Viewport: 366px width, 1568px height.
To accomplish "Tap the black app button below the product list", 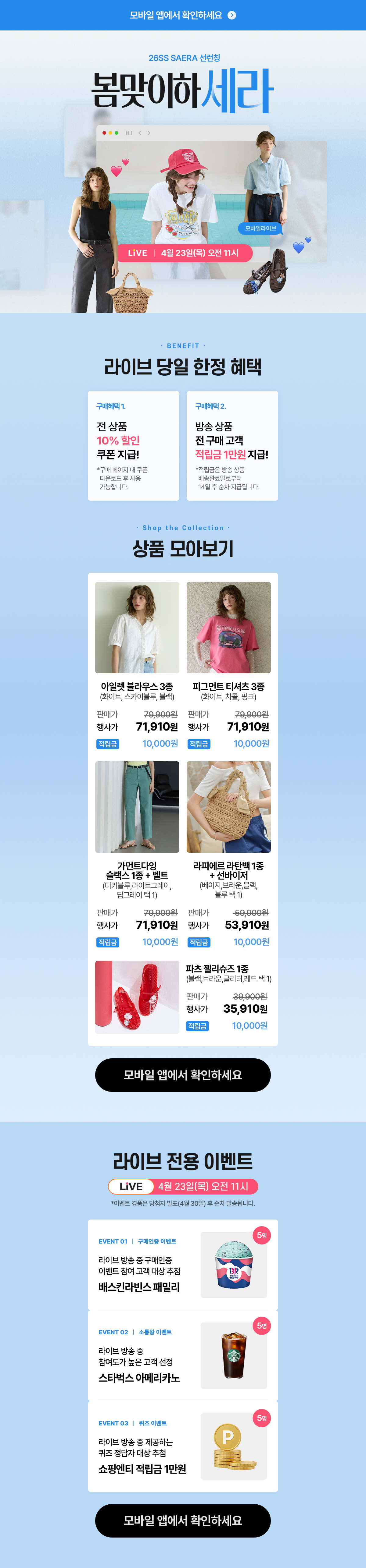I will pyautogui.click(x=183, y=1075).
